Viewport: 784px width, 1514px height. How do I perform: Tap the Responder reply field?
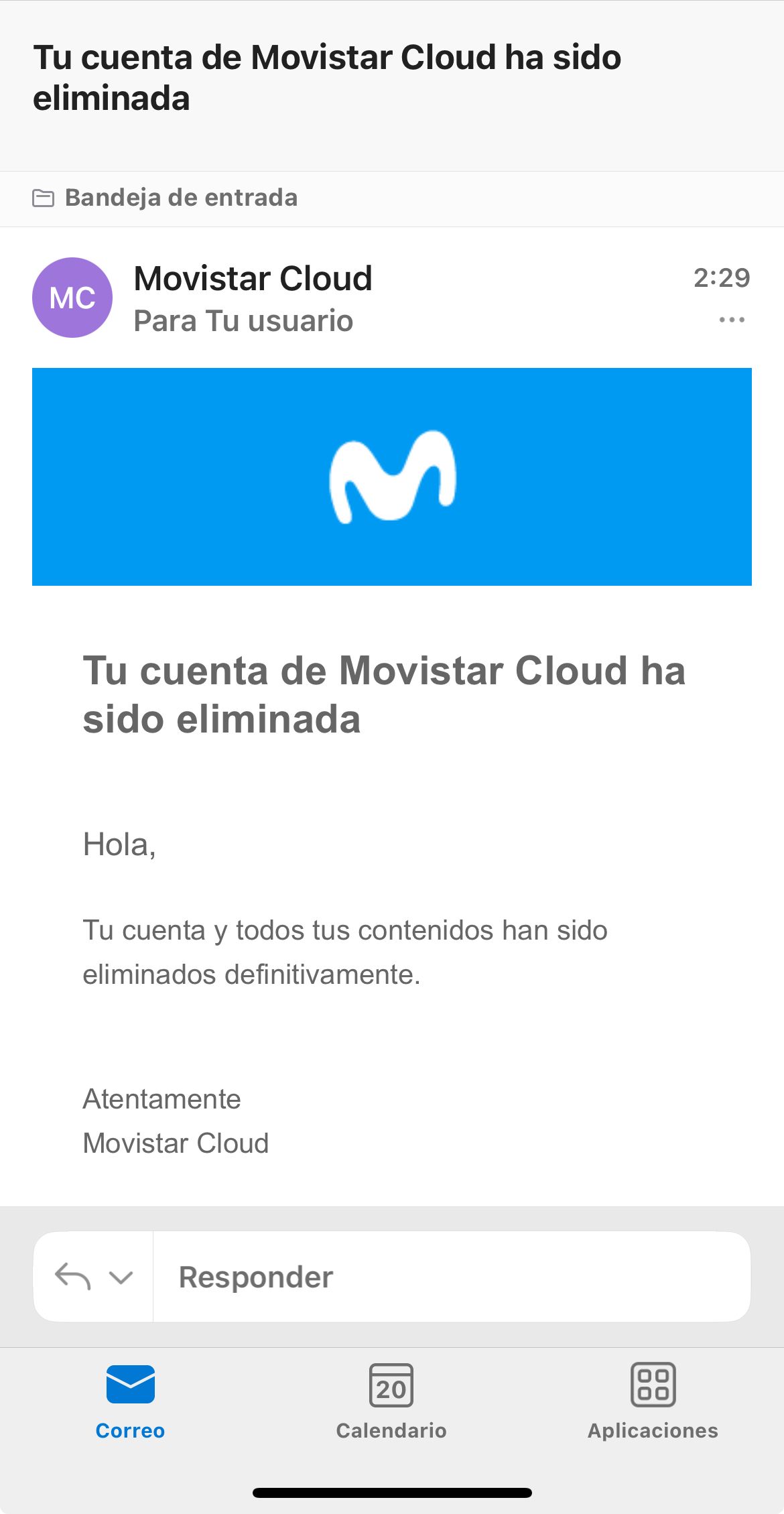point(450,1277)
